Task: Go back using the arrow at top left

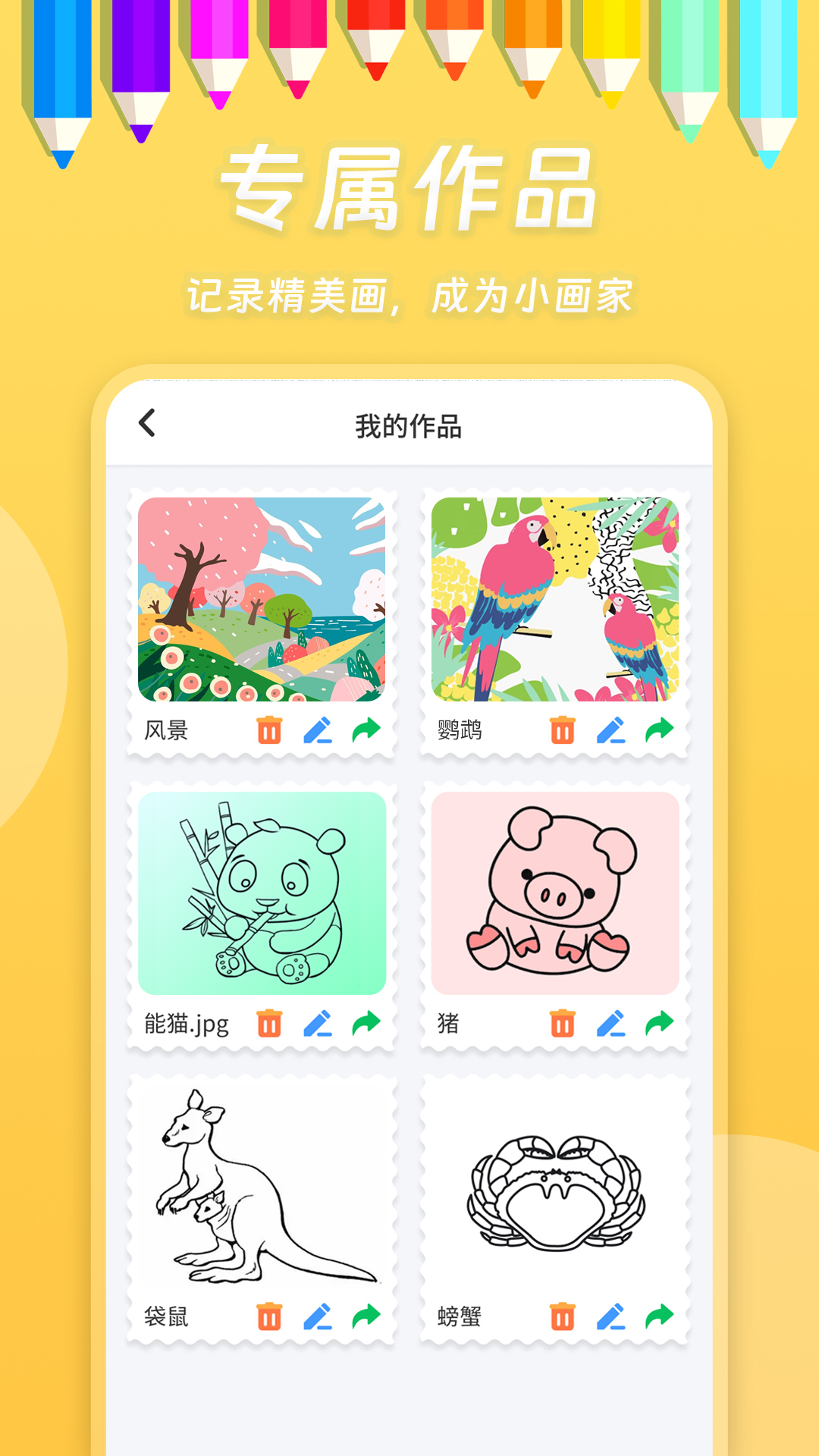Action: [149, 424]
